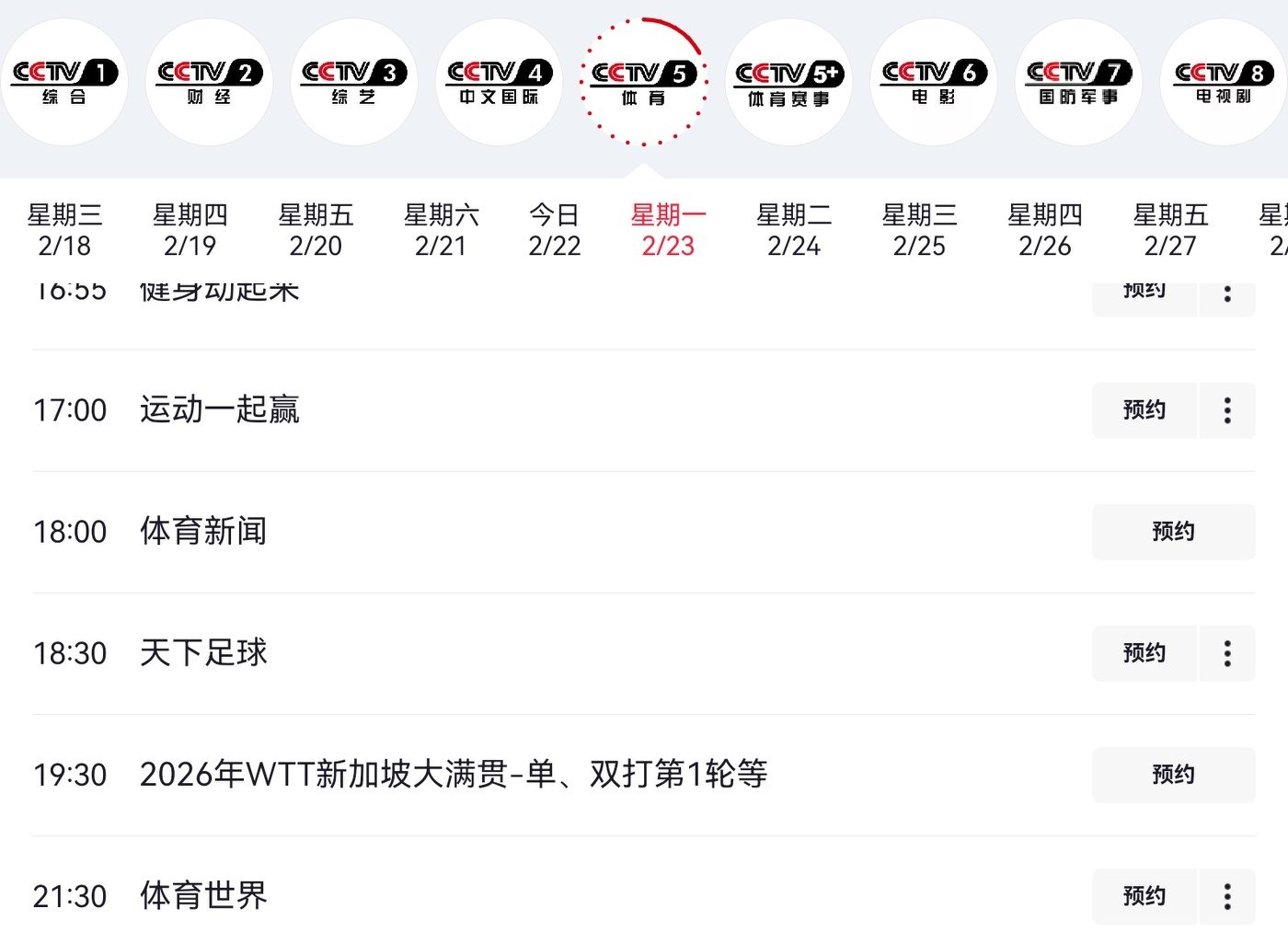Select the CCTV-5+ 体育赛事 channel

coord(788,82)
